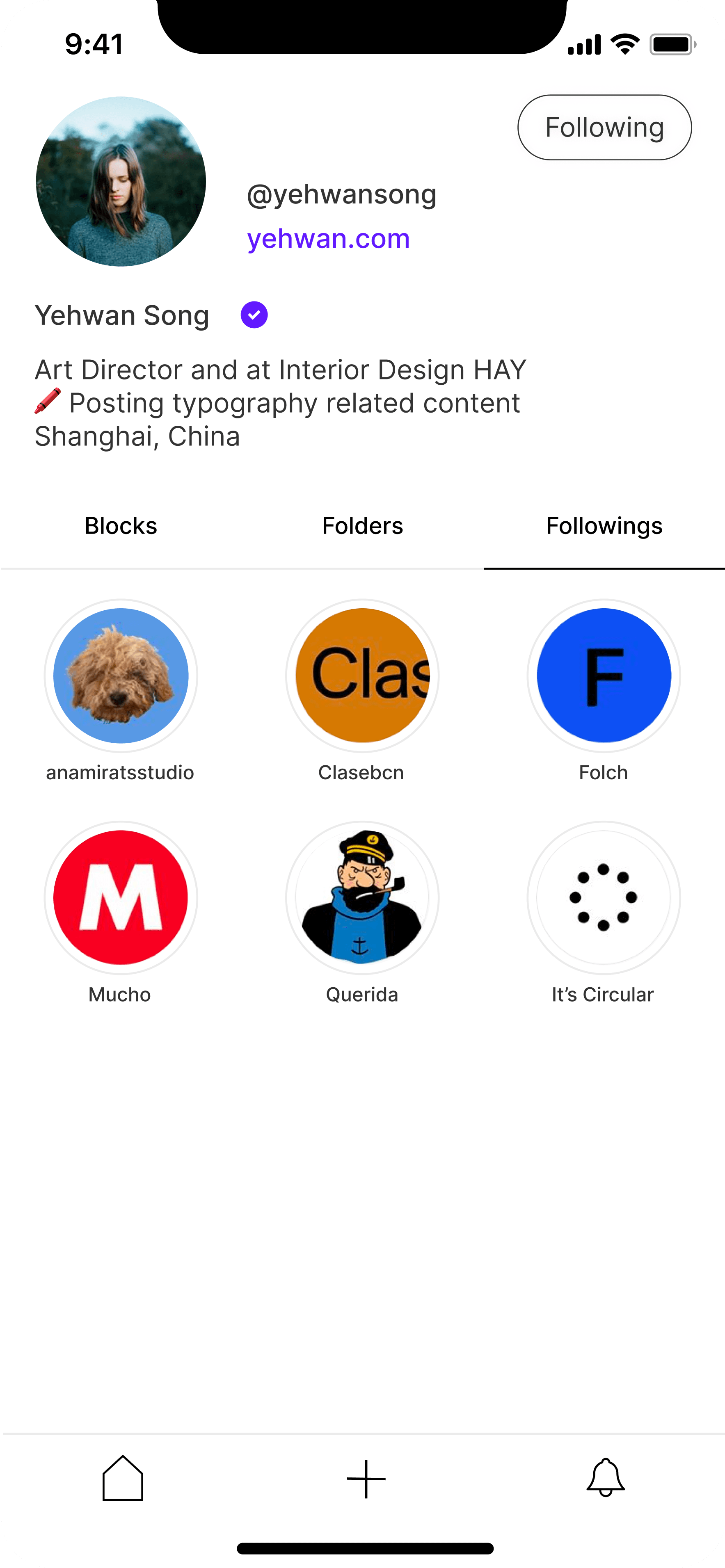Open the Mucho profile
This screenshot has width=725, height=1568.
click(121, 897)
